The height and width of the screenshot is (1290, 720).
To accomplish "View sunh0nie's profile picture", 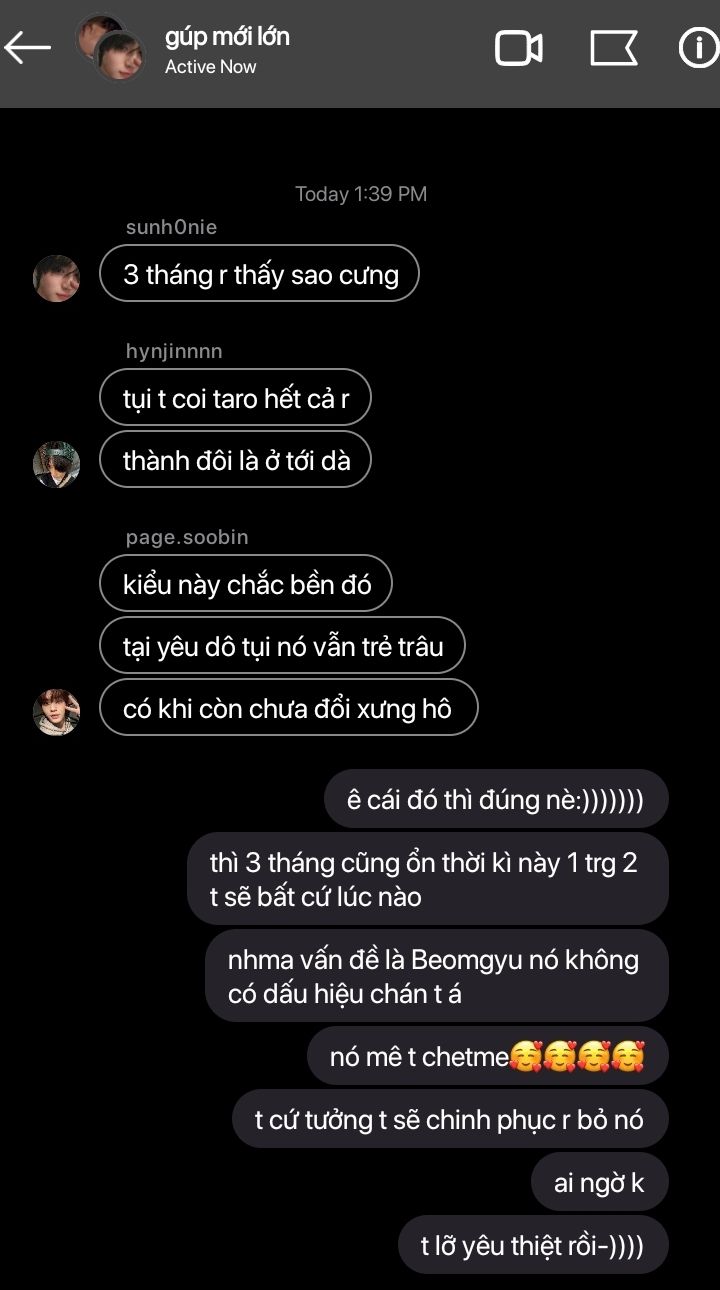I will tap(57, 277).
